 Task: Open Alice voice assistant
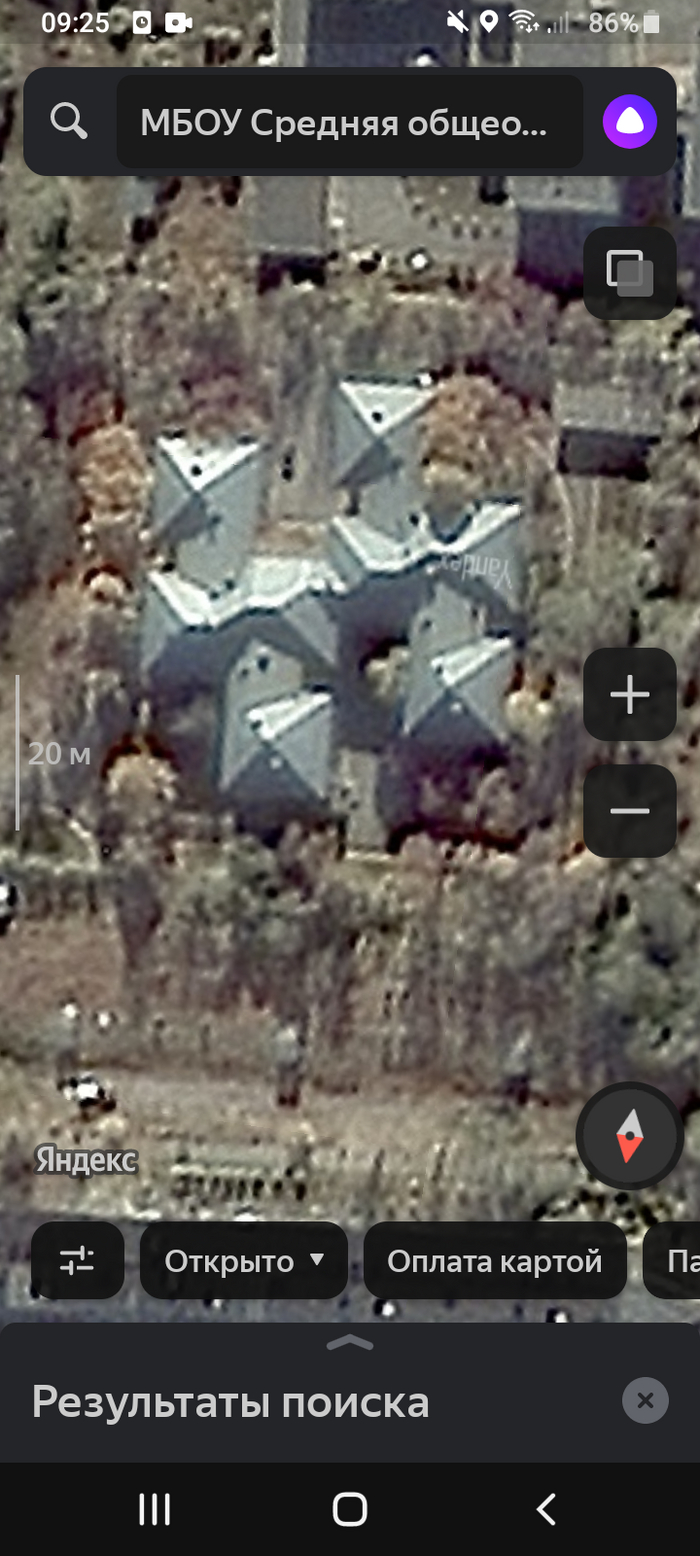click(629, 122)
